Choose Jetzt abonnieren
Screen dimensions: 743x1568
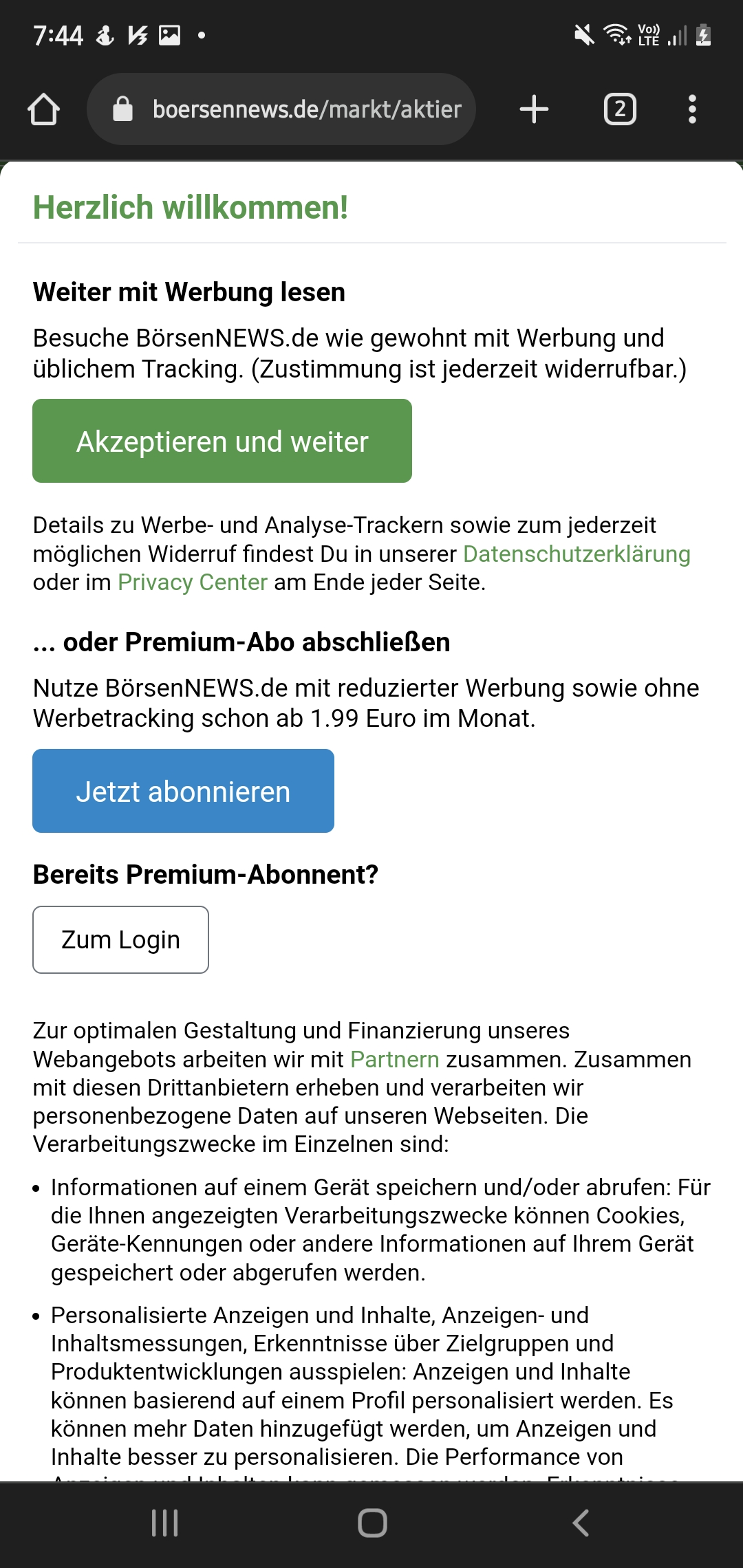click(x=183, y=791)
